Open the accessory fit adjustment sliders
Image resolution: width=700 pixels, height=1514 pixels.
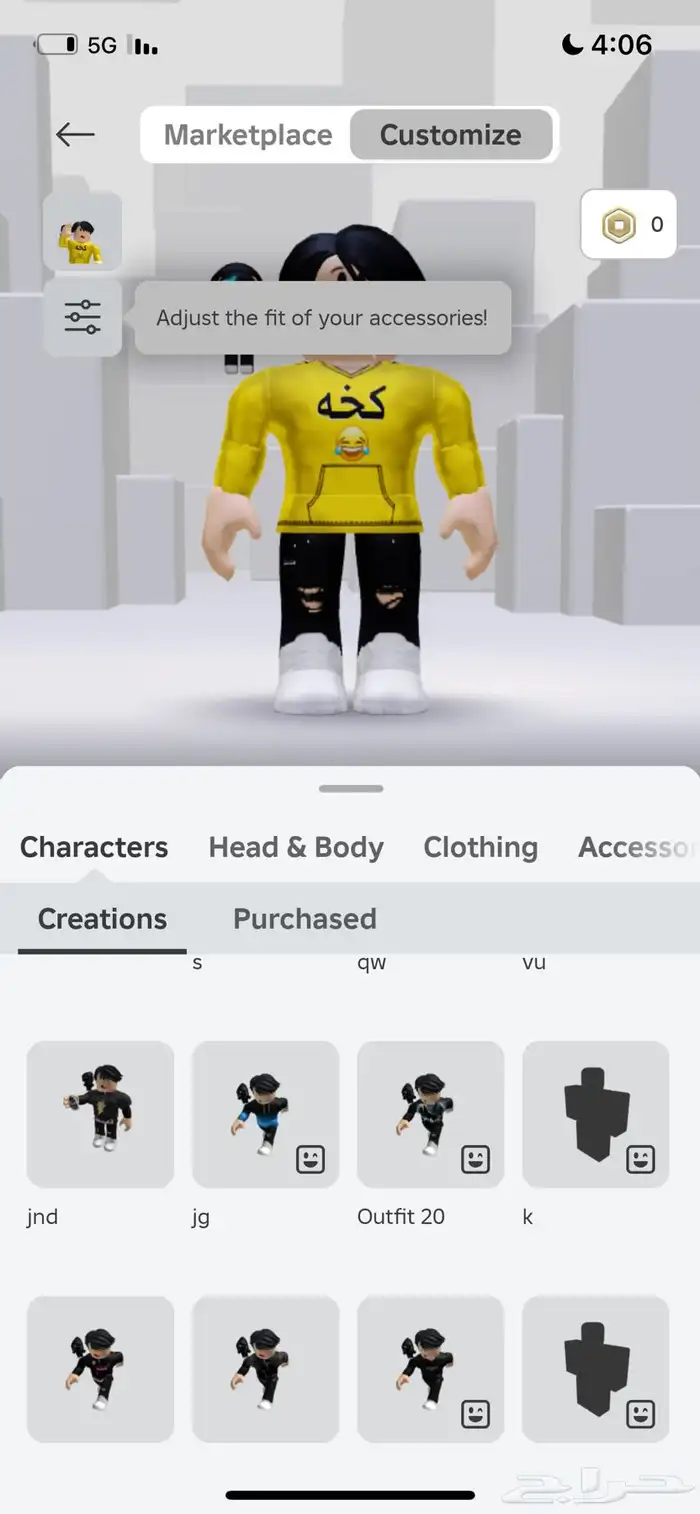click(82, 317)
